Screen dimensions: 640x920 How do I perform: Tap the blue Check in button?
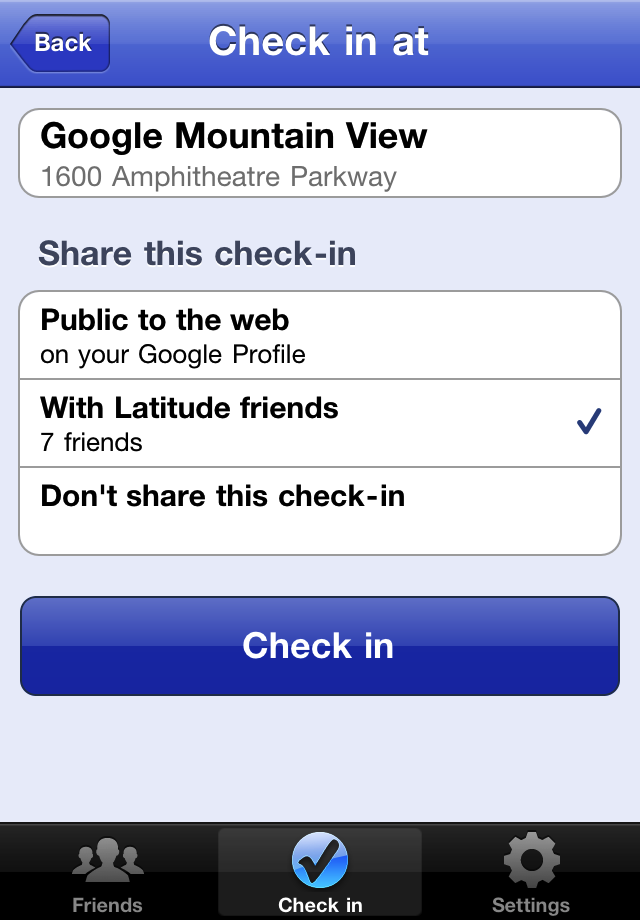tap(320, 646)
